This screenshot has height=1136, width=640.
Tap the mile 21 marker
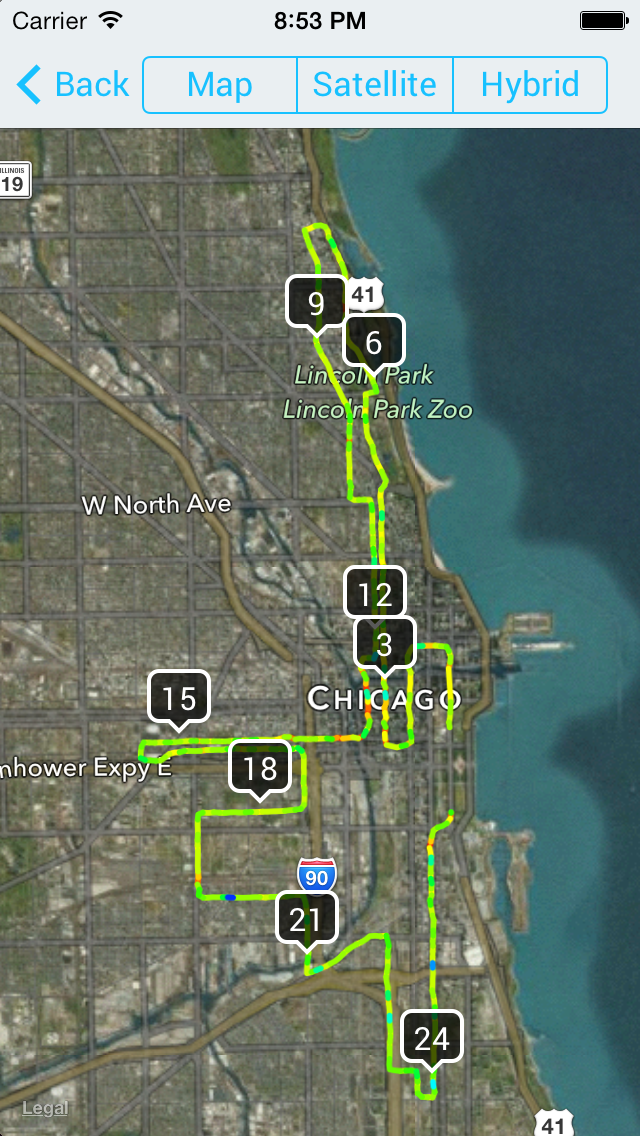(307, 920)
